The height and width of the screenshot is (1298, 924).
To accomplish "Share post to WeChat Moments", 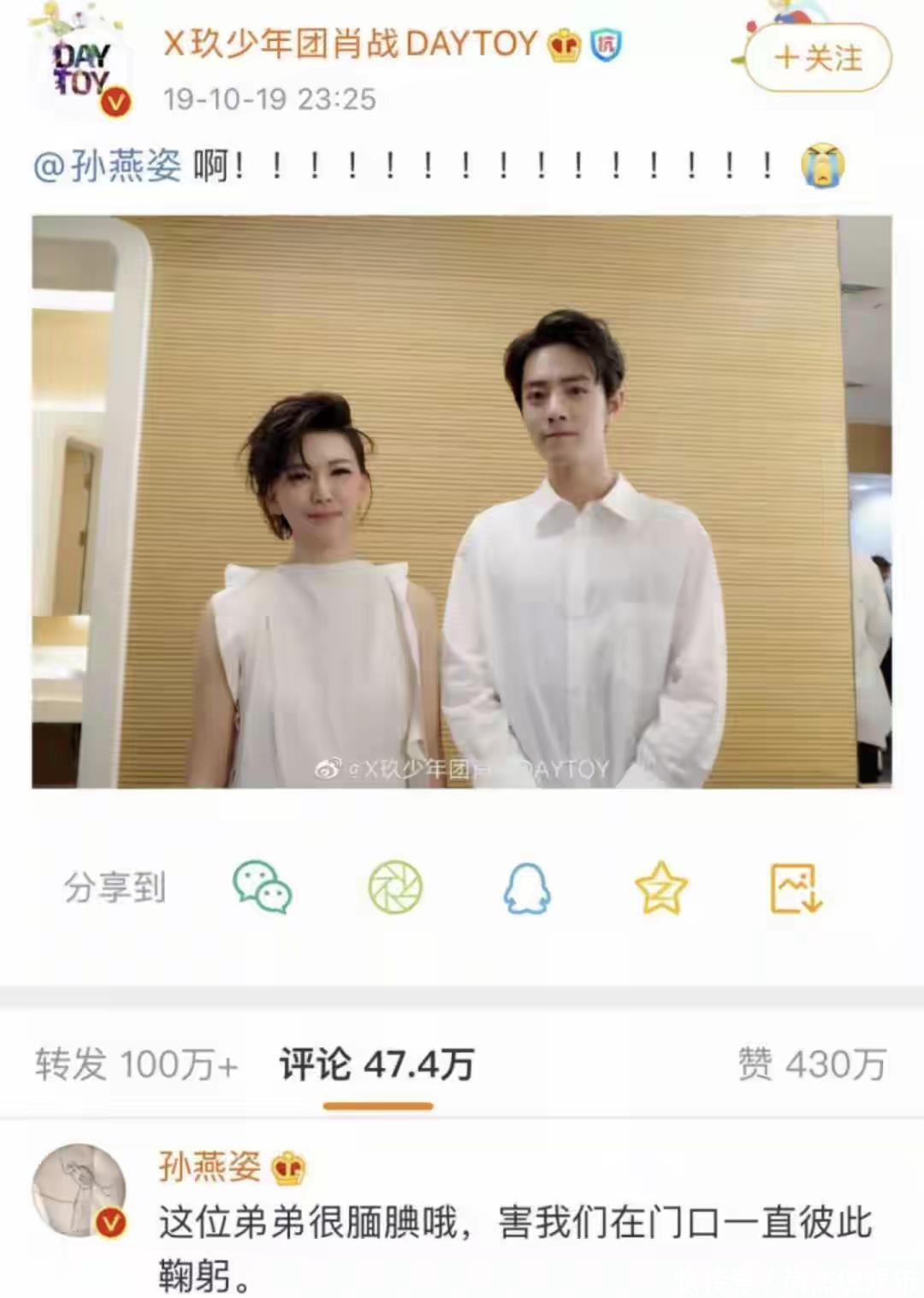I will (x=395, y=887).
